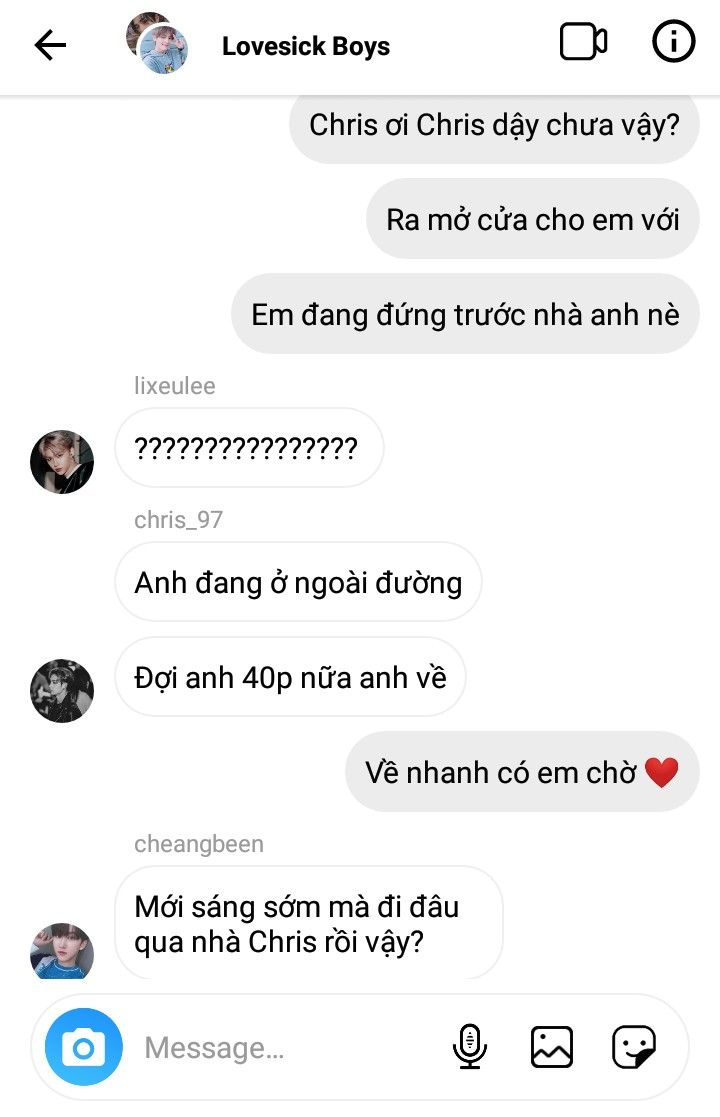Image resolution: width=720 pixels, height=1117 pixels.
Task: Go back using the arrow icon
Action: (50, 46)
